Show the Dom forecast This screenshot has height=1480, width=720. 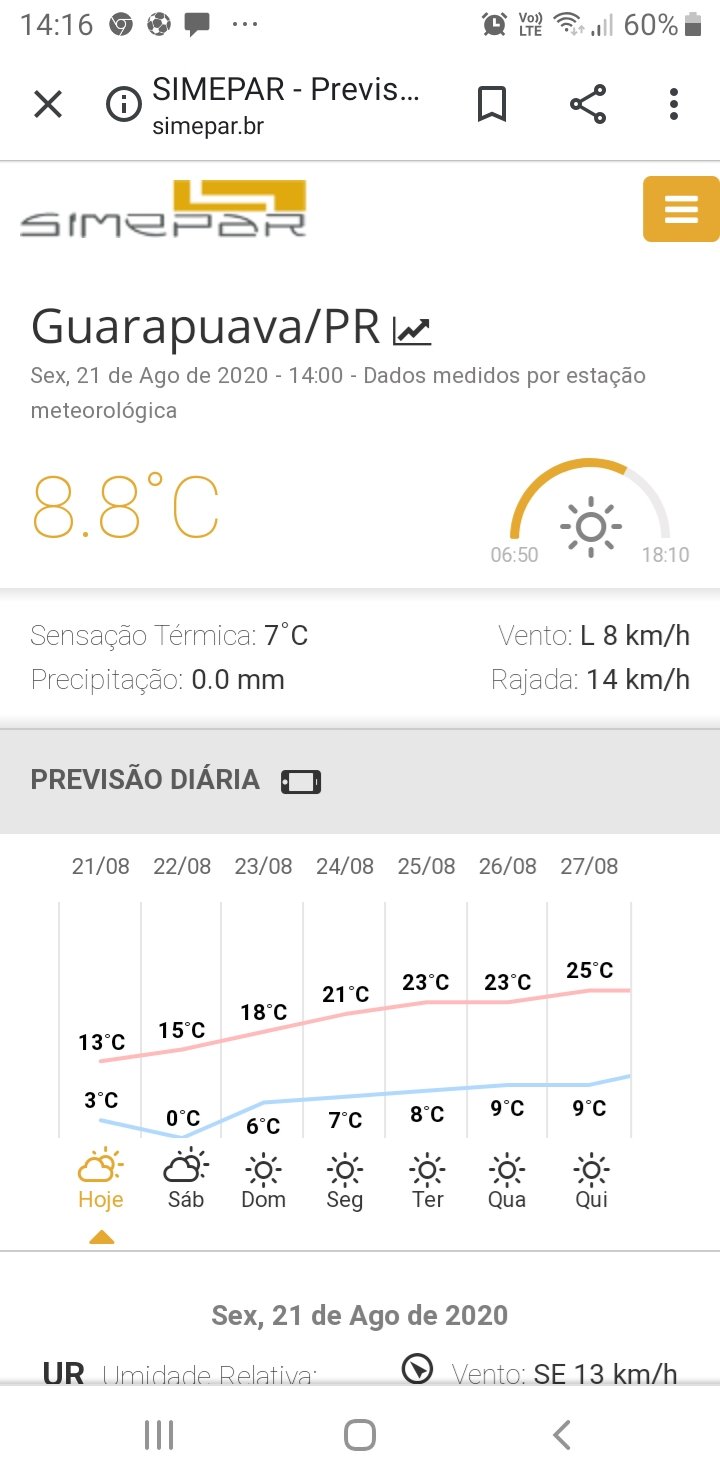point(264,1180)
